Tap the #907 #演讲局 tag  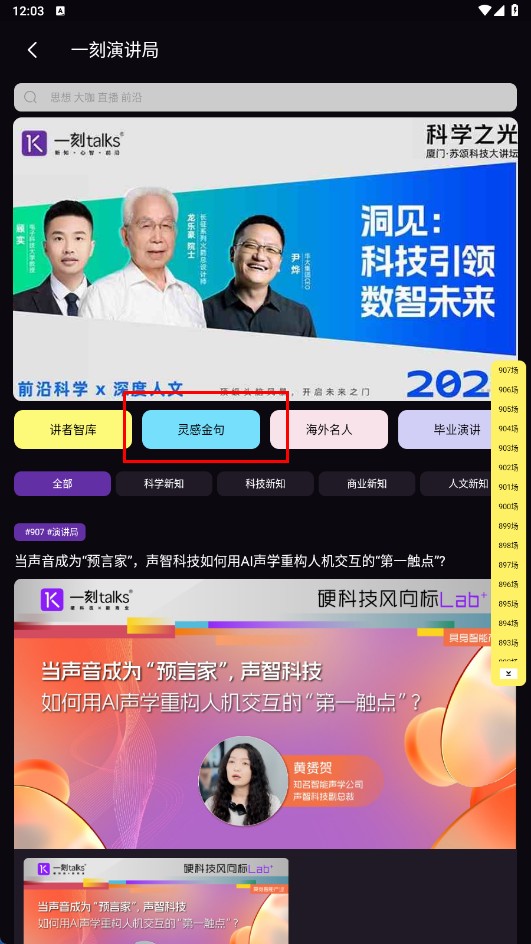click(50, 532)
